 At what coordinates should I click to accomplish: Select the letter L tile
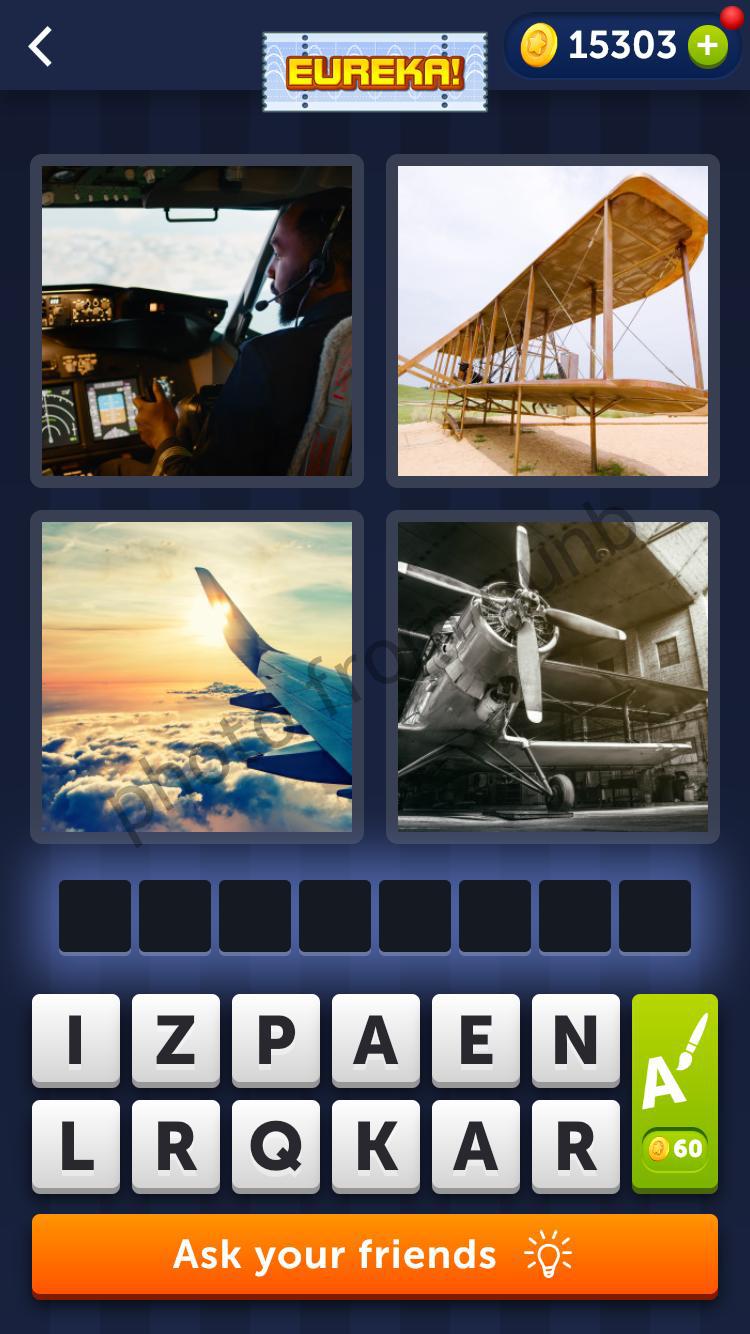click(x=76, y=1146)
